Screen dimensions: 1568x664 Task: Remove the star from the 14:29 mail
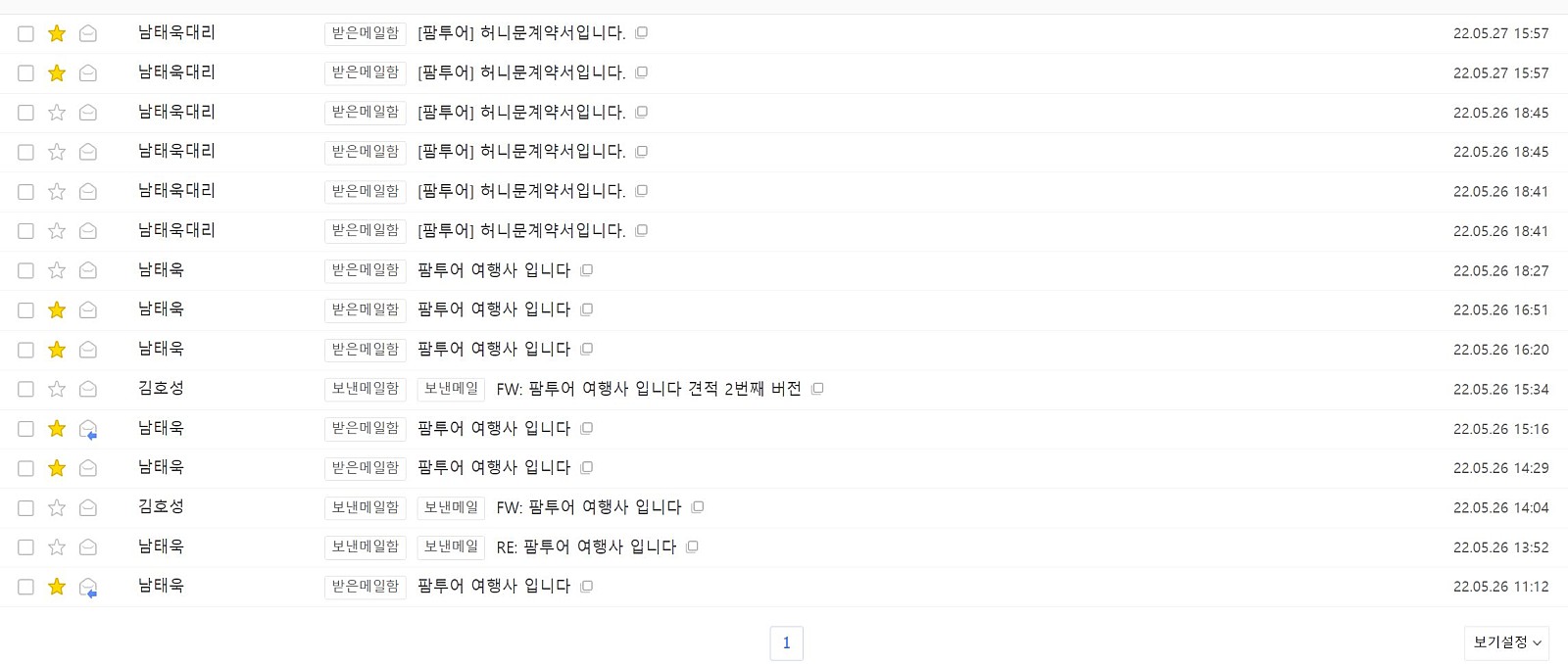(57, 468)
